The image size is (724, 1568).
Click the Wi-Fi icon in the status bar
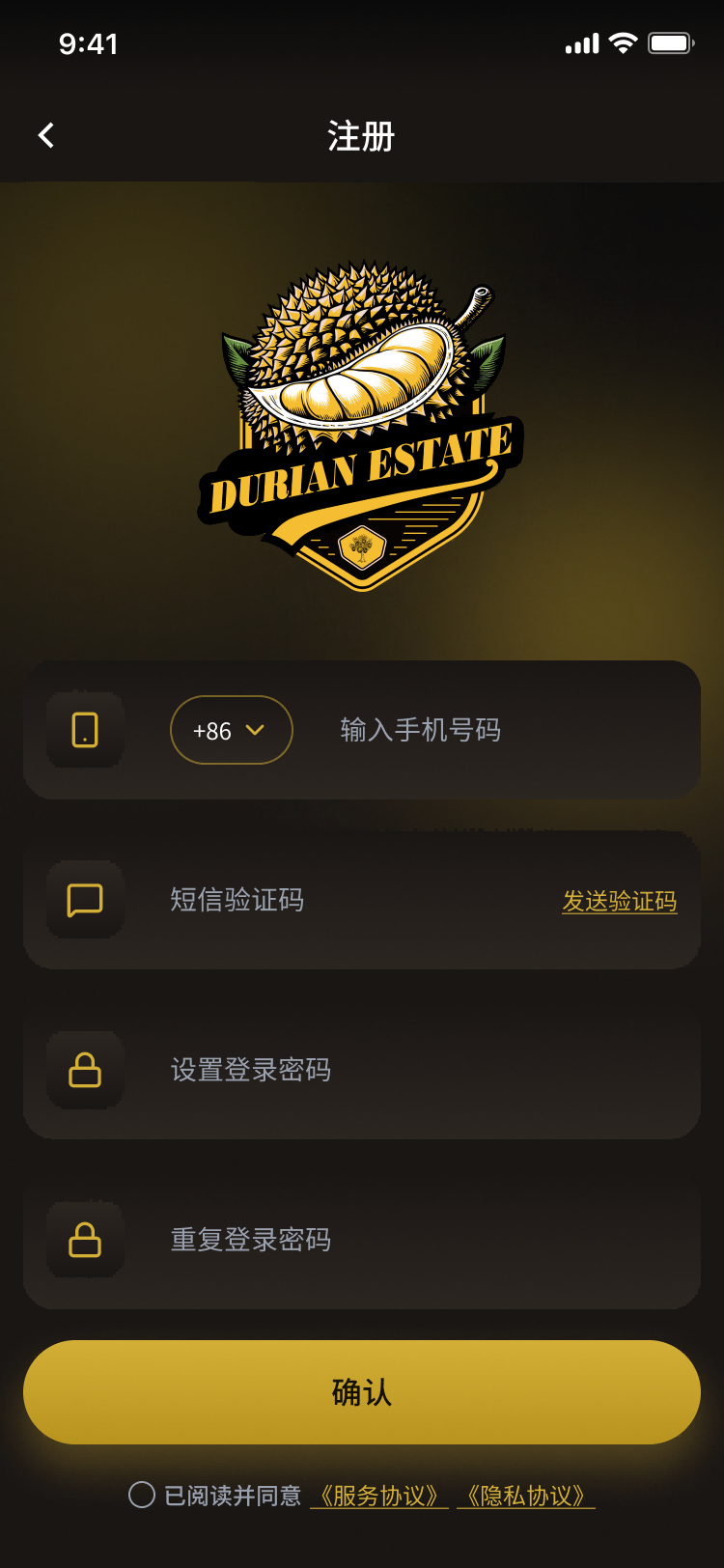623,42
